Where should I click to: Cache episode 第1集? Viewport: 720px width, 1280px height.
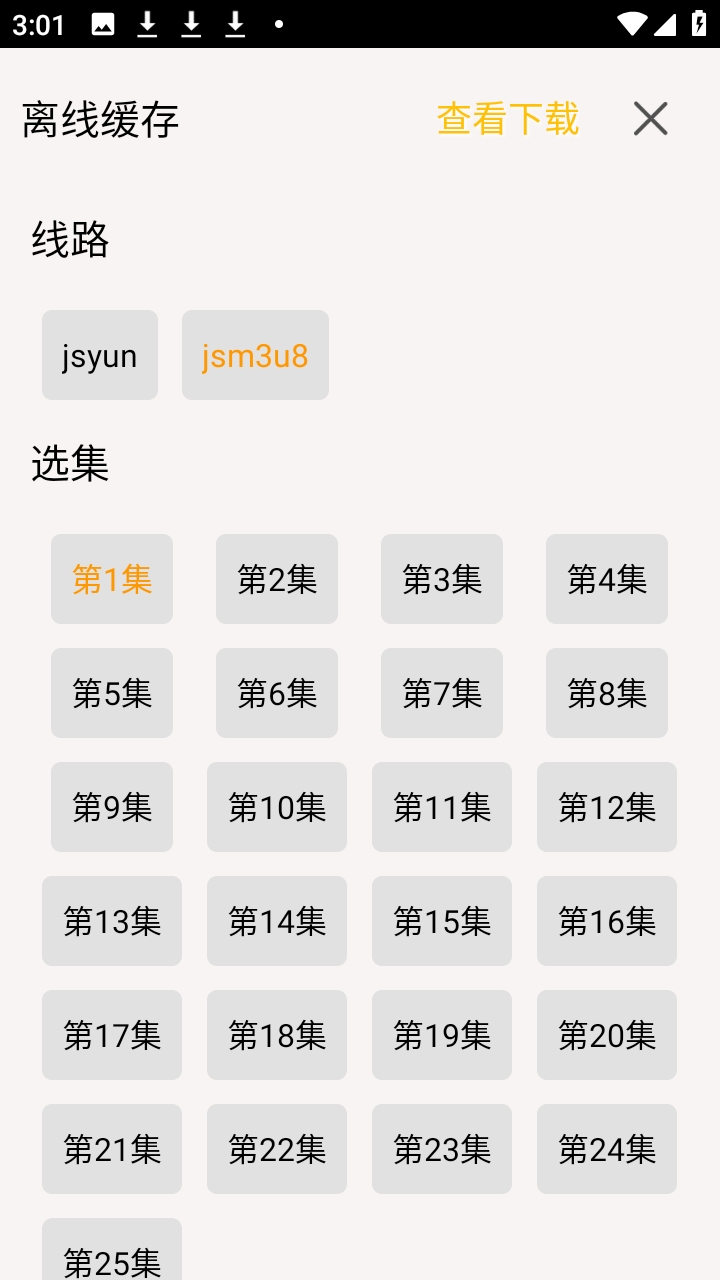tap(112, 579)
